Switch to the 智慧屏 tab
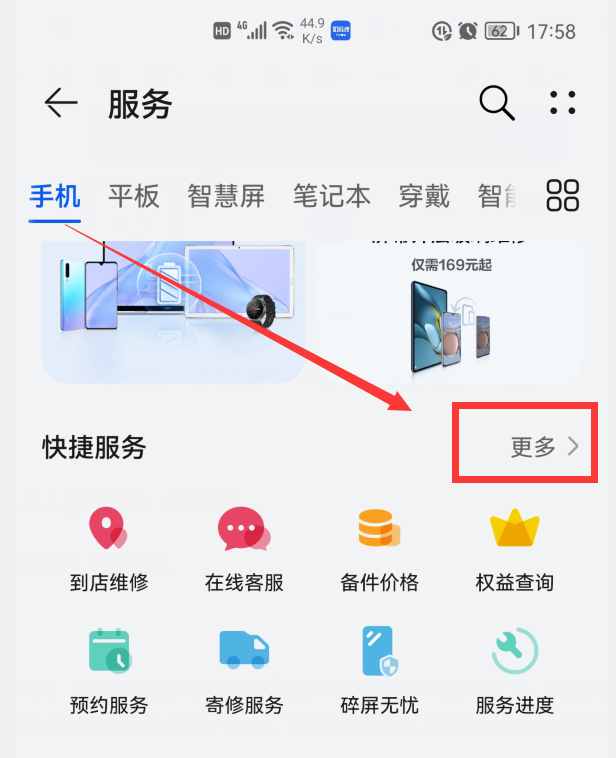 click(226, 196)
